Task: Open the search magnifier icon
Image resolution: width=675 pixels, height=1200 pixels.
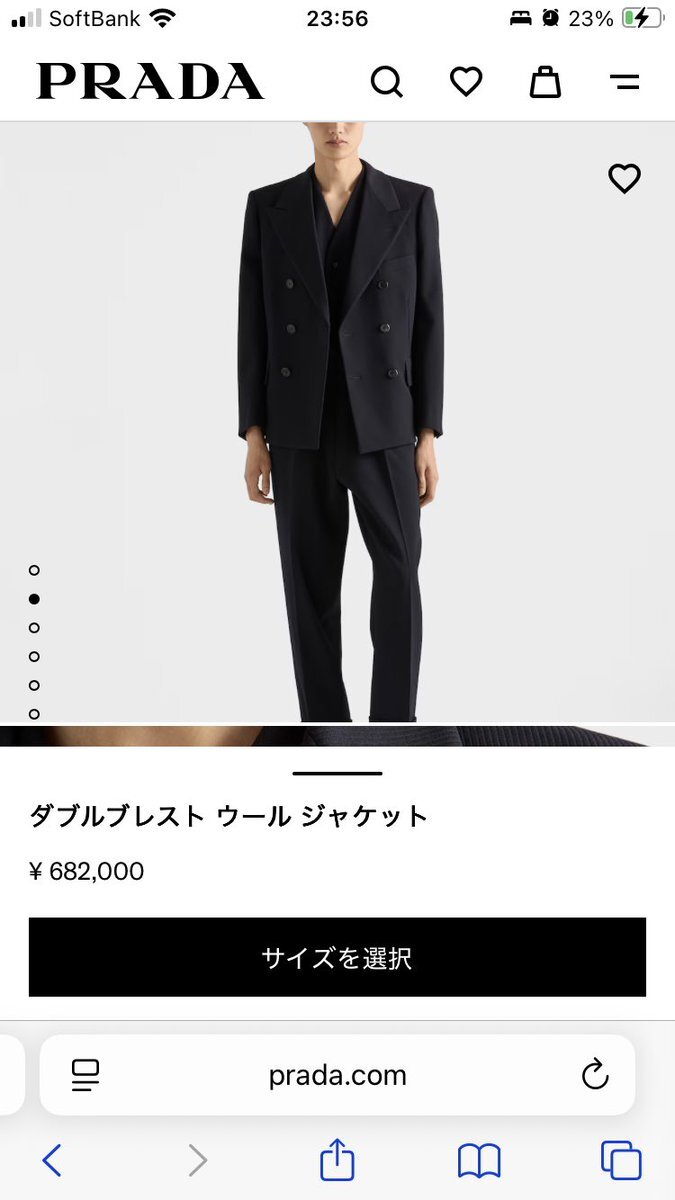Action: pos(386,82)
